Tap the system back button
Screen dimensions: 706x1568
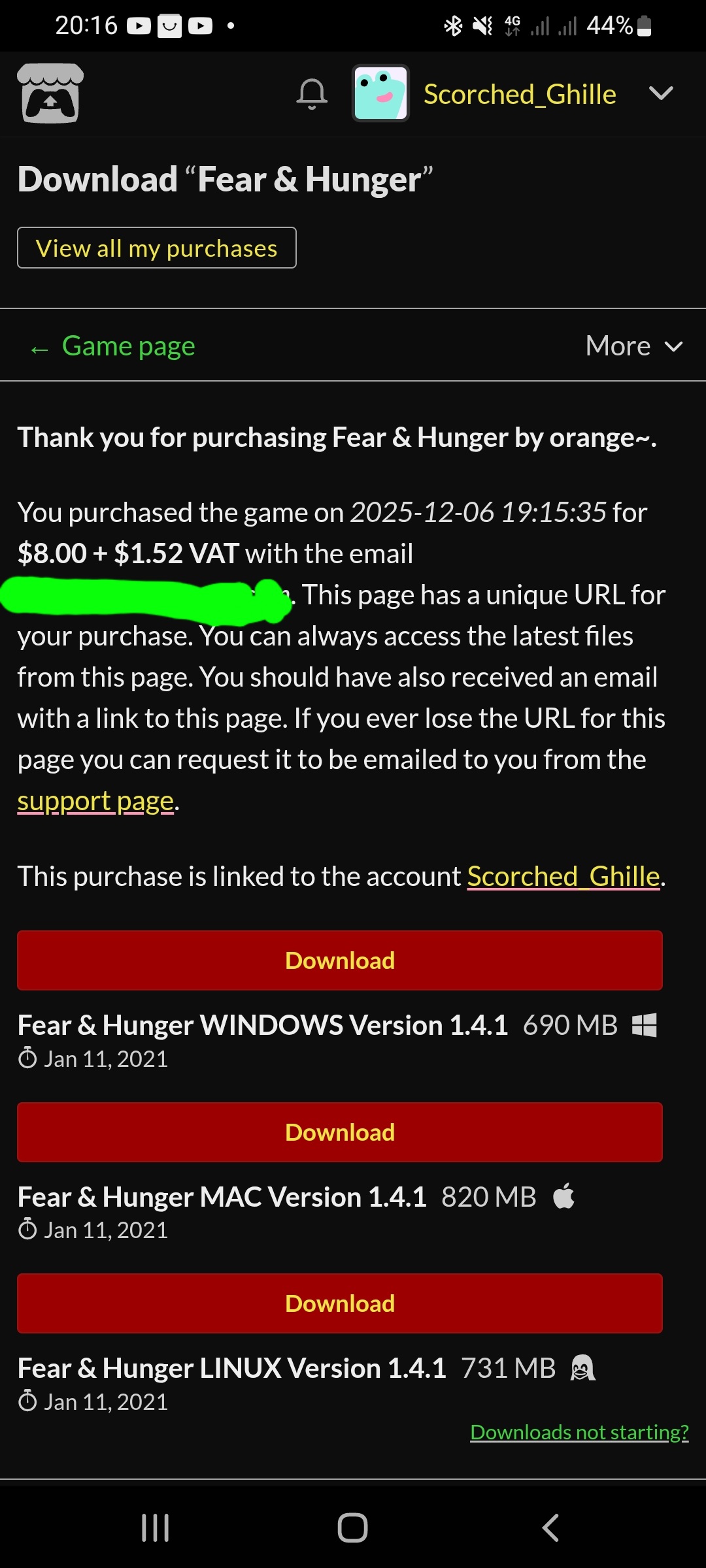point(550,1527)
